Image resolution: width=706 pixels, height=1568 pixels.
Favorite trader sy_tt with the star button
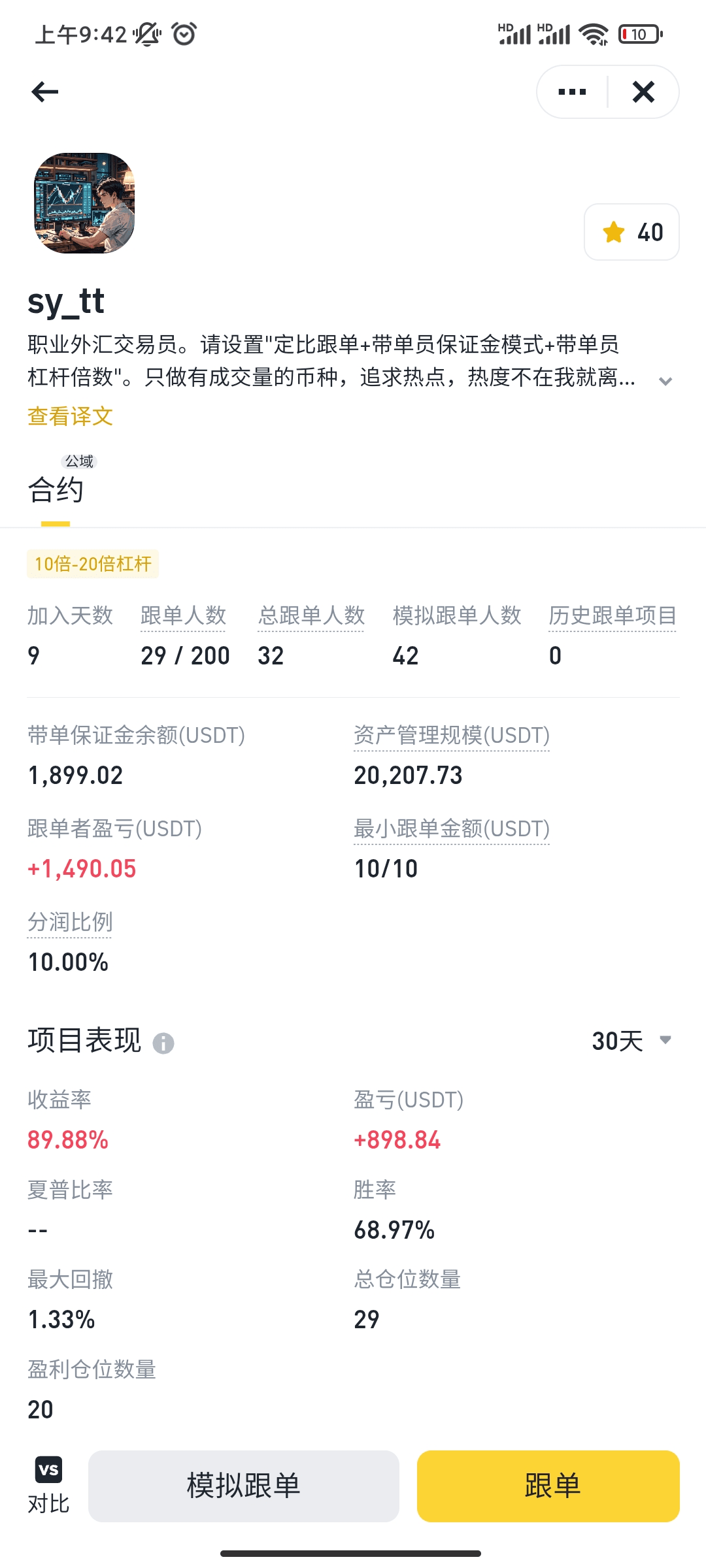click(x=631, y=232)
